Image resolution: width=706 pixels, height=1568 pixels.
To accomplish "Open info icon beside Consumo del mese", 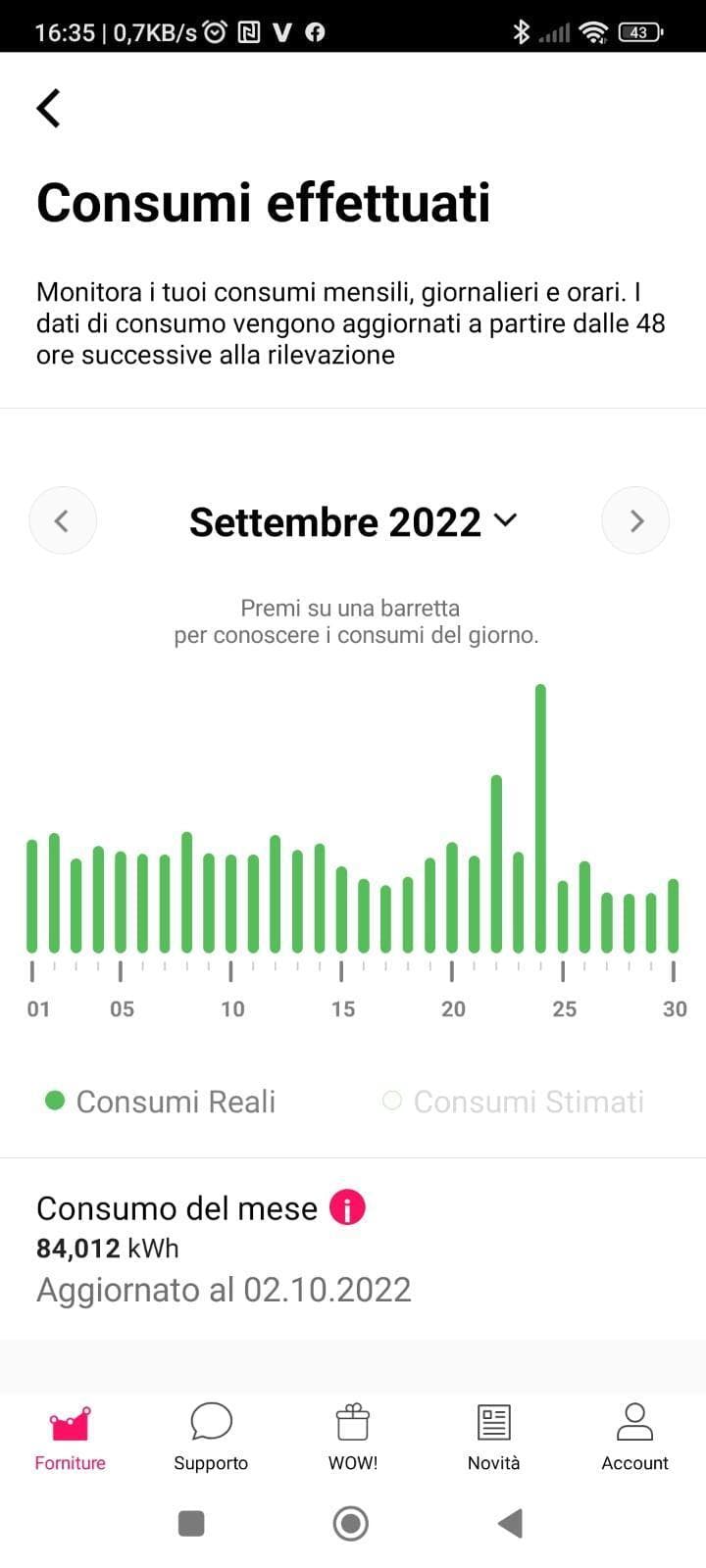I will 347,1207.
